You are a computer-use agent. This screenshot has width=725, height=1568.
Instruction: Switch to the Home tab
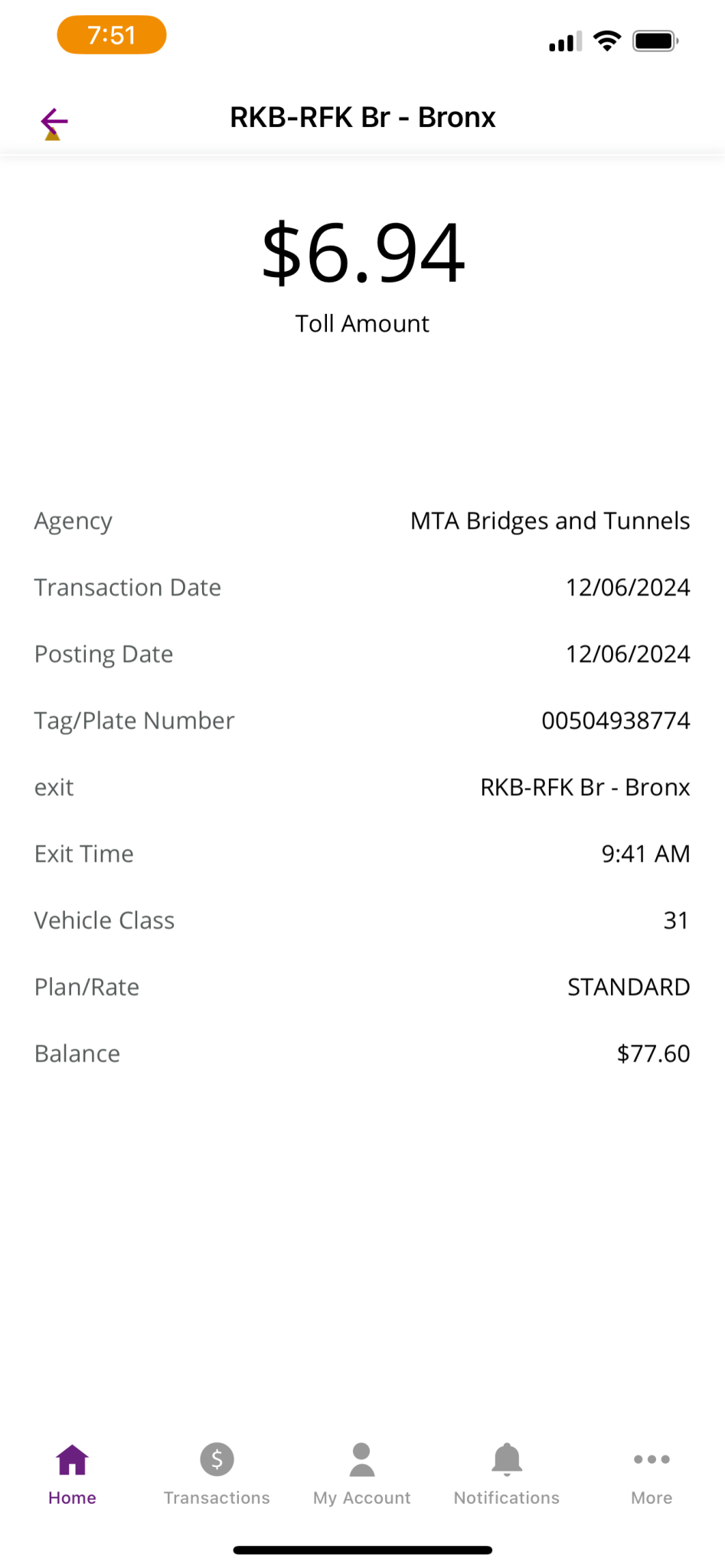(x=72, y=1475)
